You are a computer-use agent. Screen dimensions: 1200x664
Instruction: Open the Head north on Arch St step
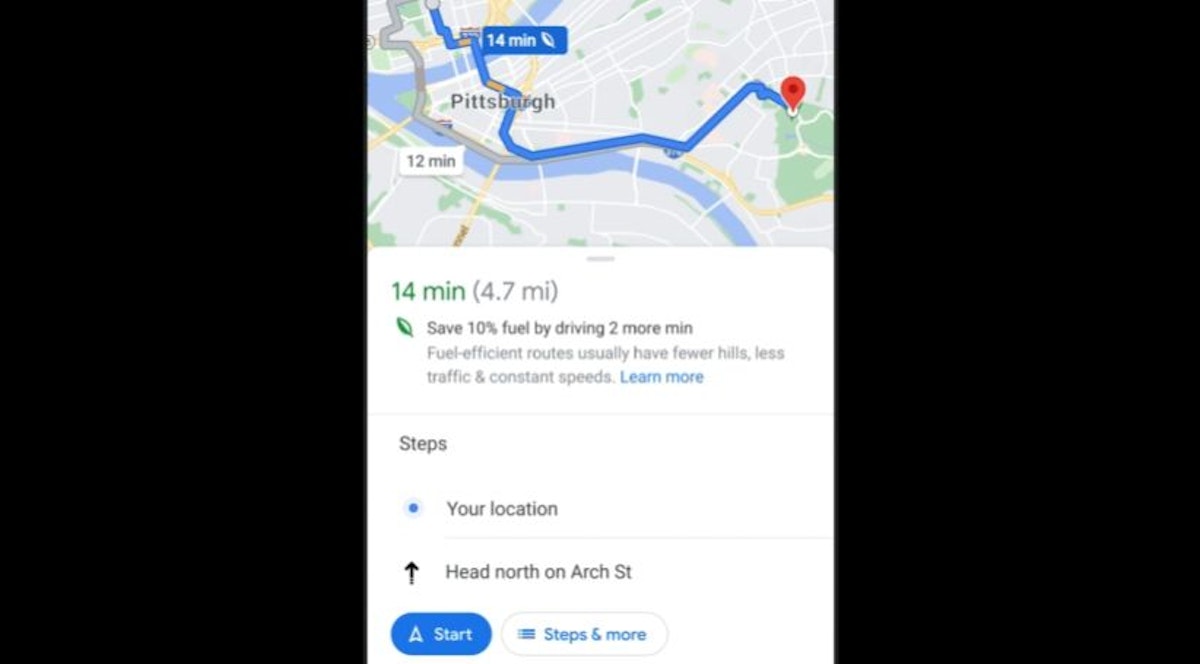click(x=538, y=572)
